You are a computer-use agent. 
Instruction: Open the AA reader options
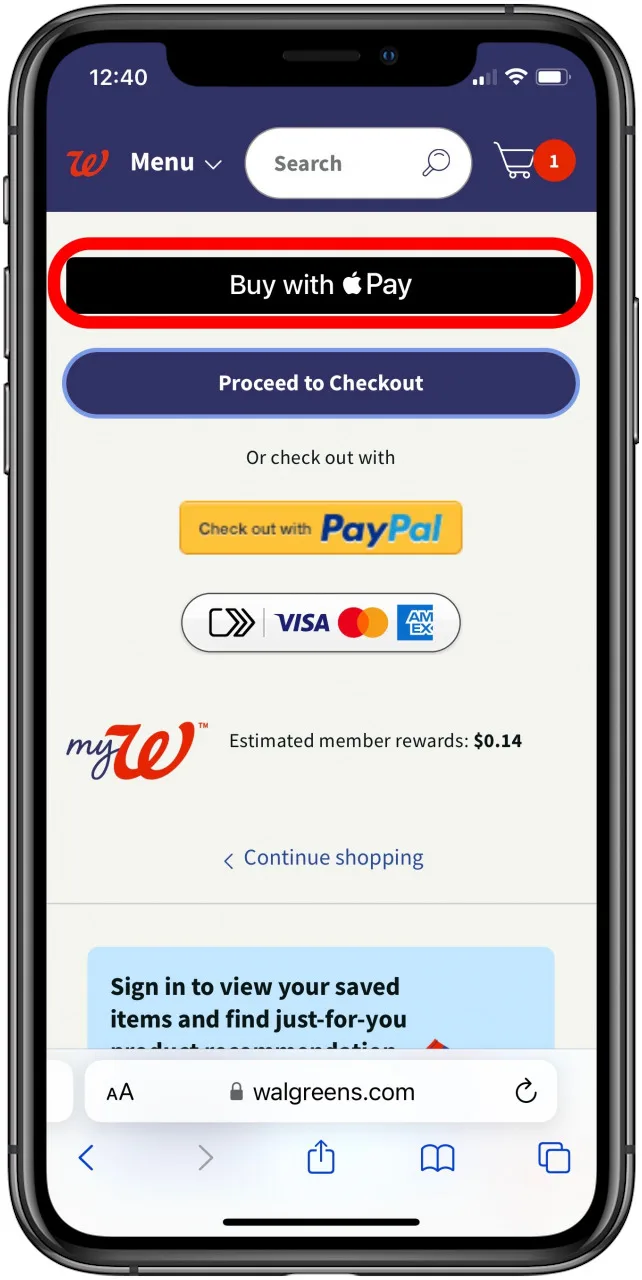[120, 1092]
